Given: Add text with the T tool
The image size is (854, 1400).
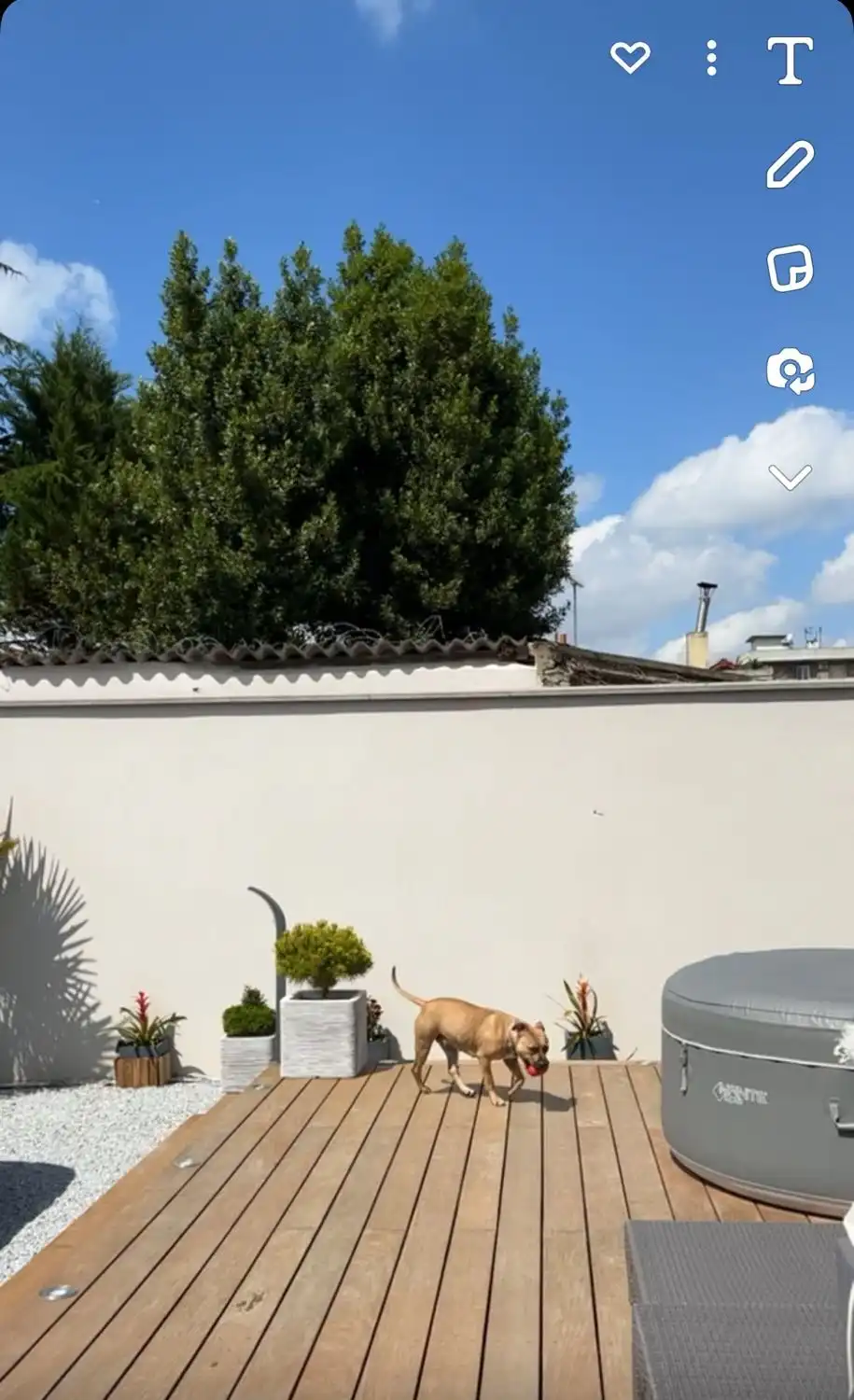Looking at the screenshot, I should tap(790, 60).
